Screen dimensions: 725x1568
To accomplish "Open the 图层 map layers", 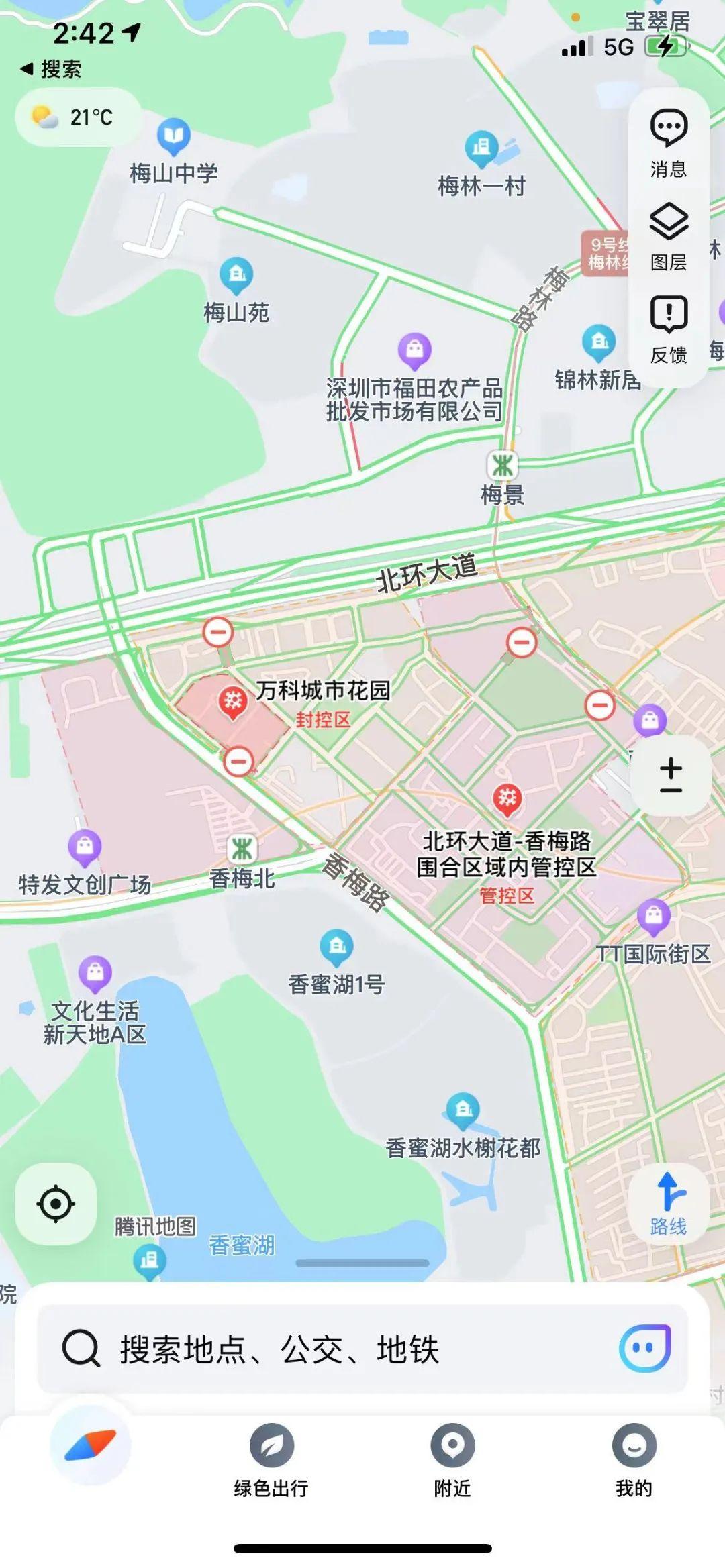I will pyautogui.click(x=668, y=236).
